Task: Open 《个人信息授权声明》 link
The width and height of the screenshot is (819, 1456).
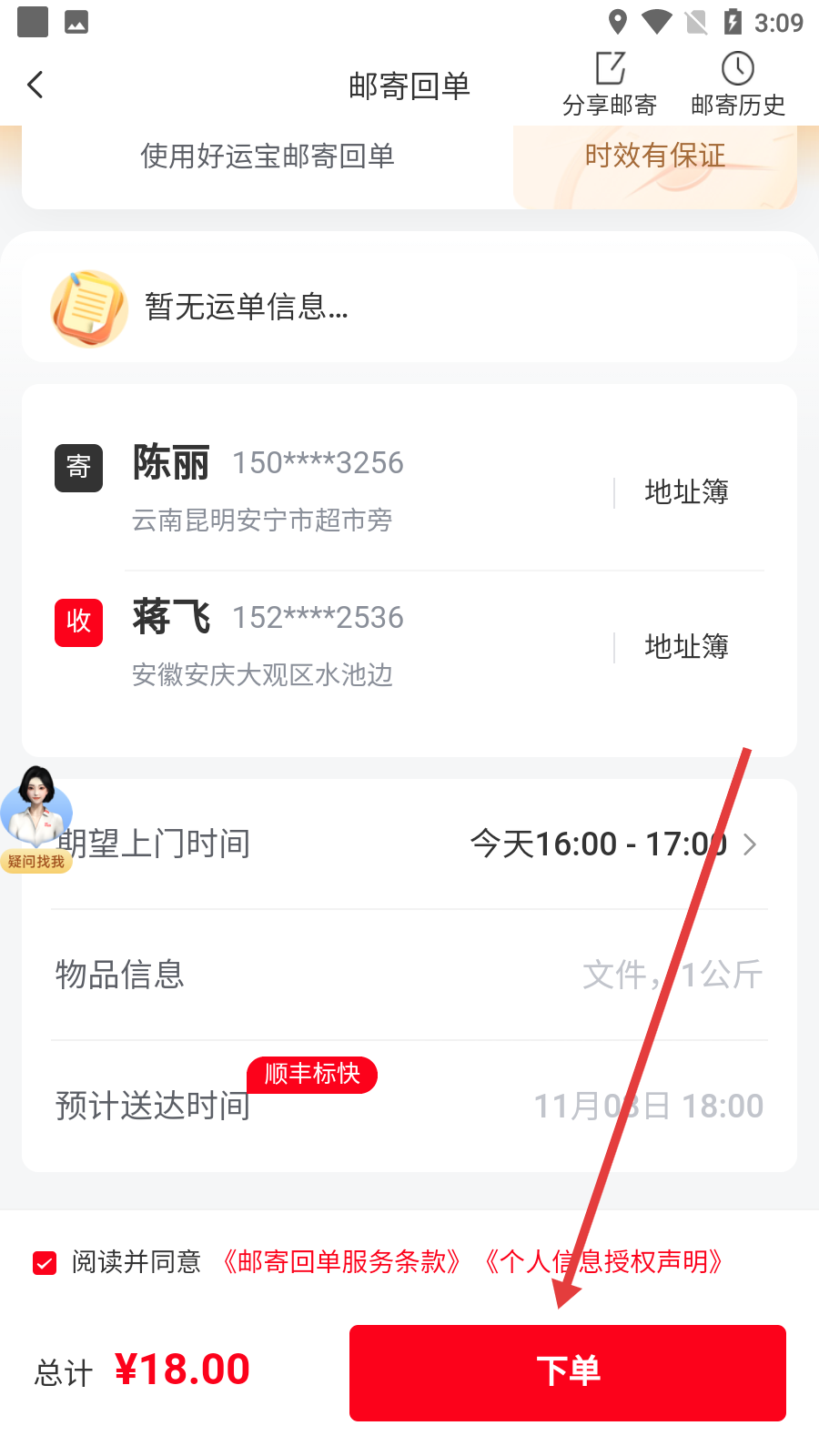Action: click(x=603, y=1262)
